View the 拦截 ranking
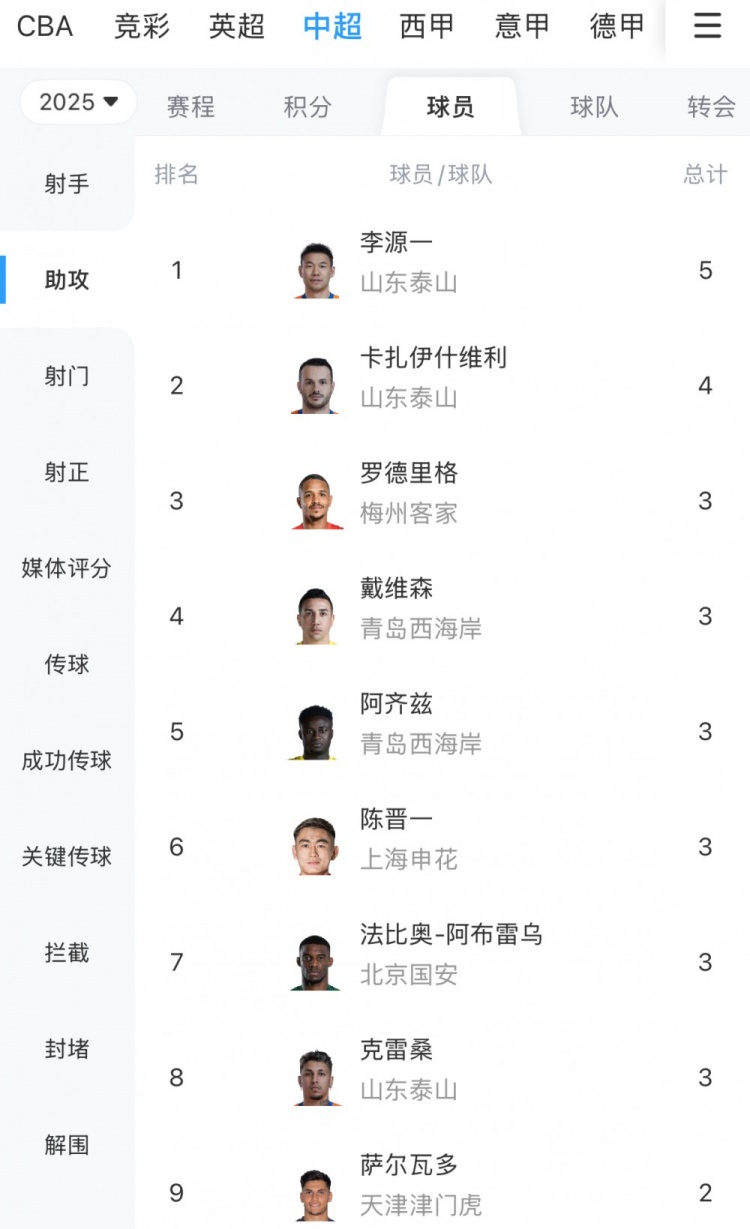The width and height of the screenshot is (750, 1229). coord(67,953)
